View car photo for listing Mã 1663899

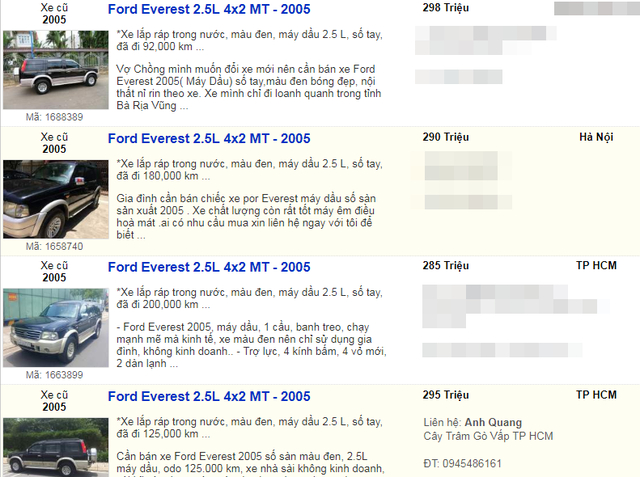point(55,327)
